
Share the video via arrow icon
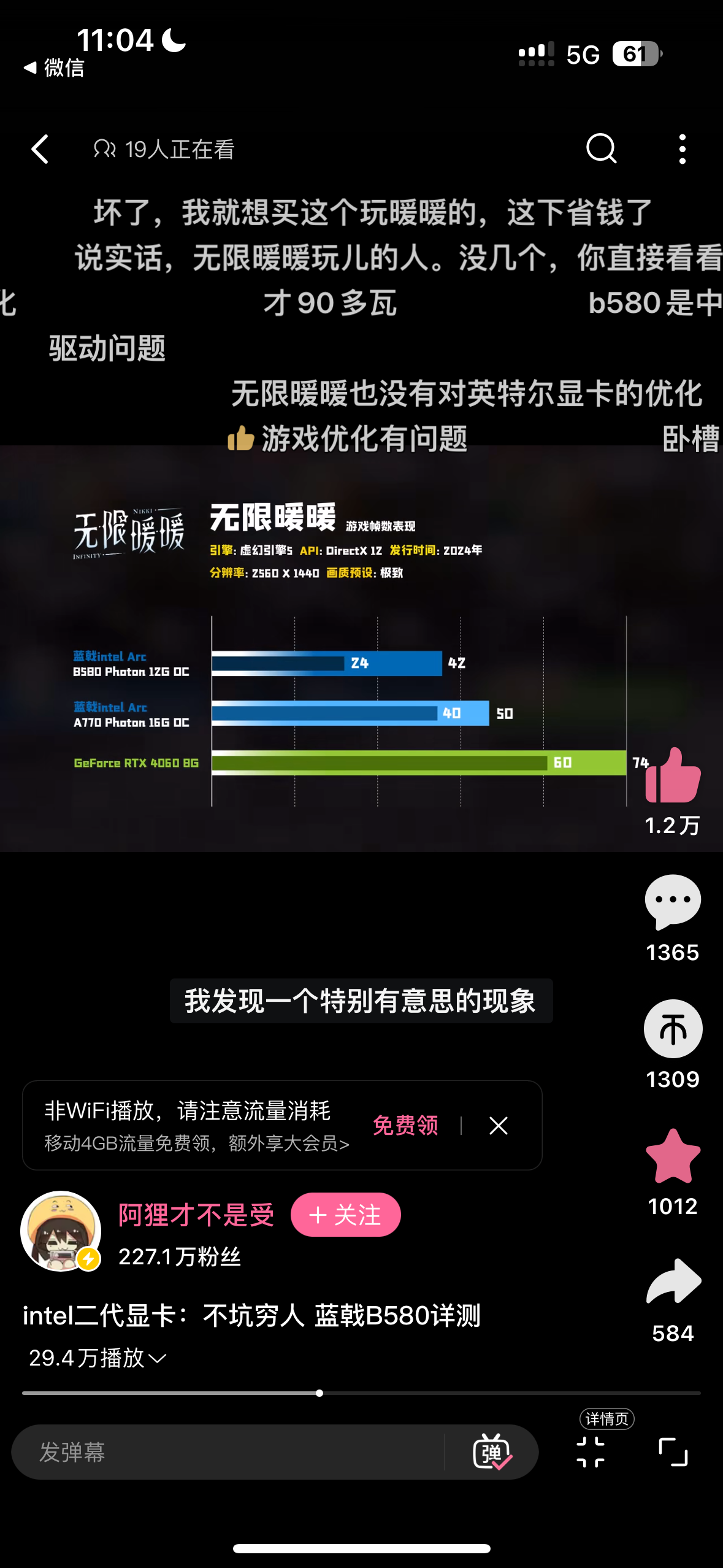point(673,1282)
